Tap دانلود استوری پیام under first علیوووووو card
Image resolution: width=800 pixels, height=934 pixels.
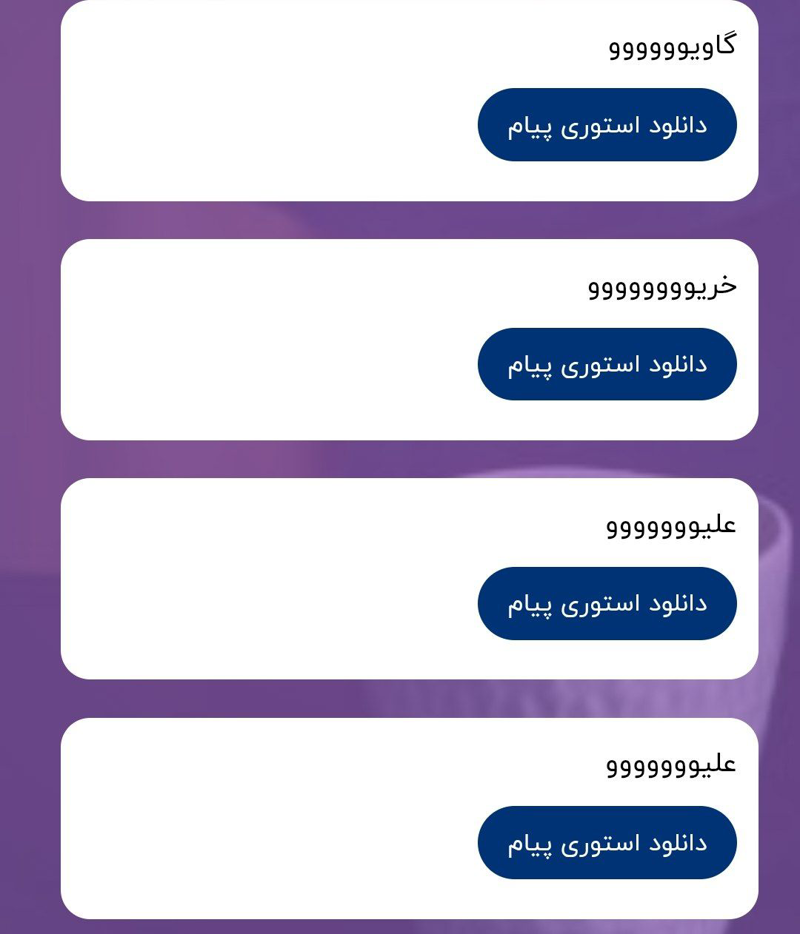[607, 603]
